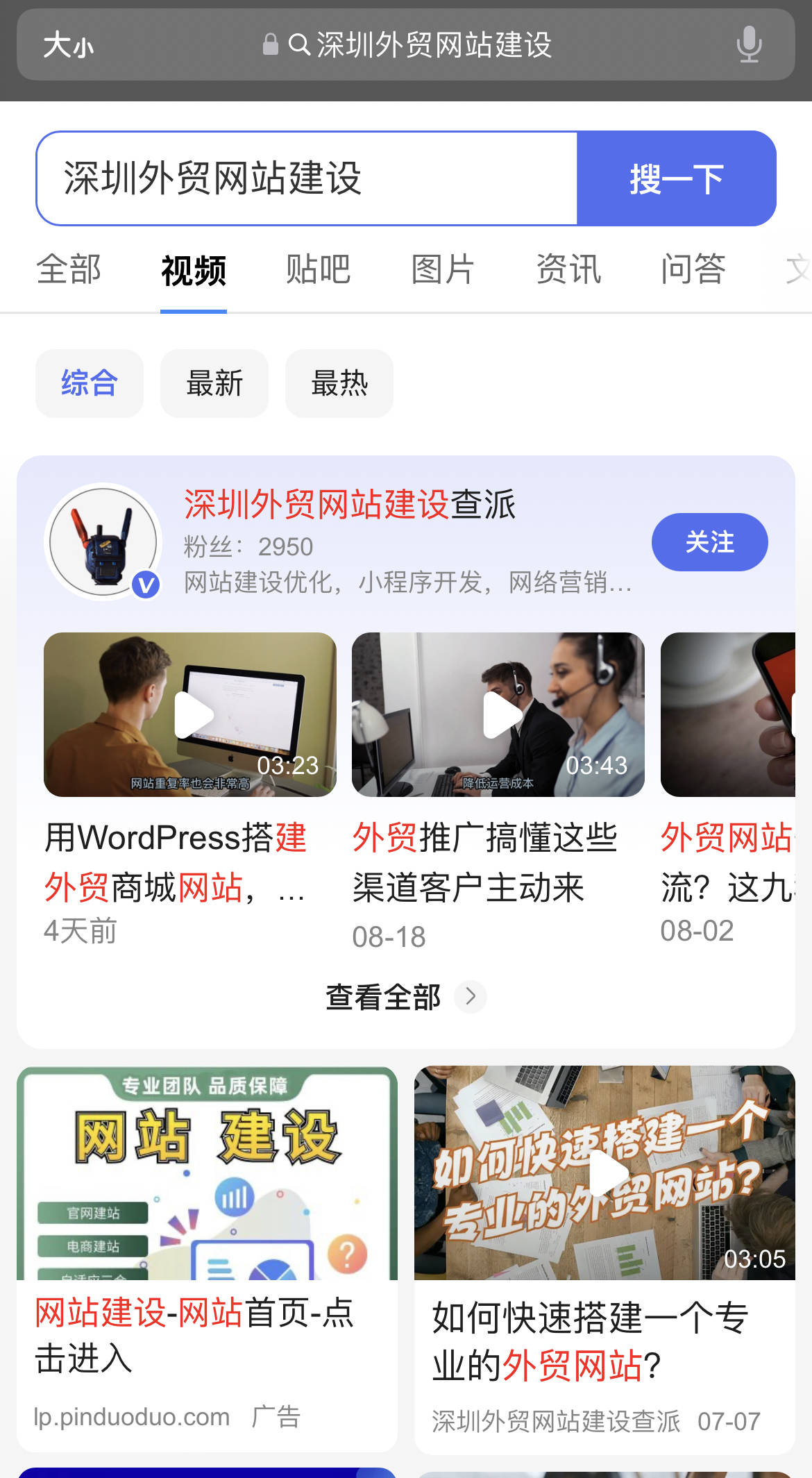Select the 最热 sort chip

click(x=339, y=383)
